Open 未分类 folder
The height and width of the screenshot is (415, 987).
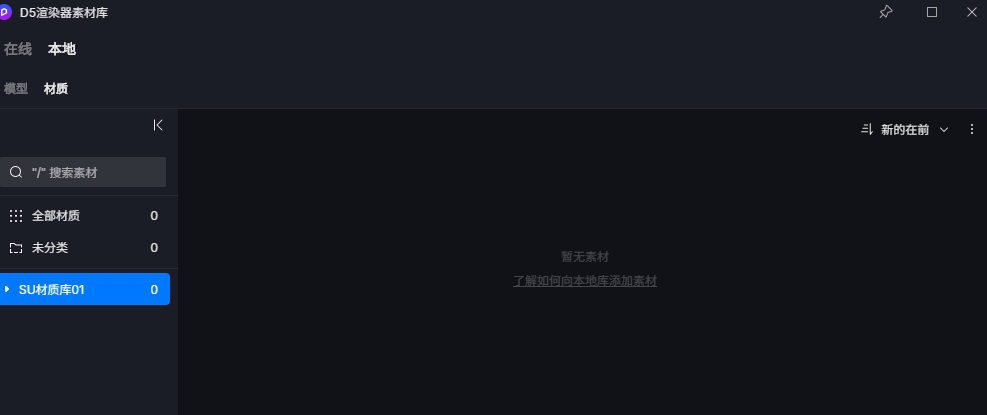point(50,248)
